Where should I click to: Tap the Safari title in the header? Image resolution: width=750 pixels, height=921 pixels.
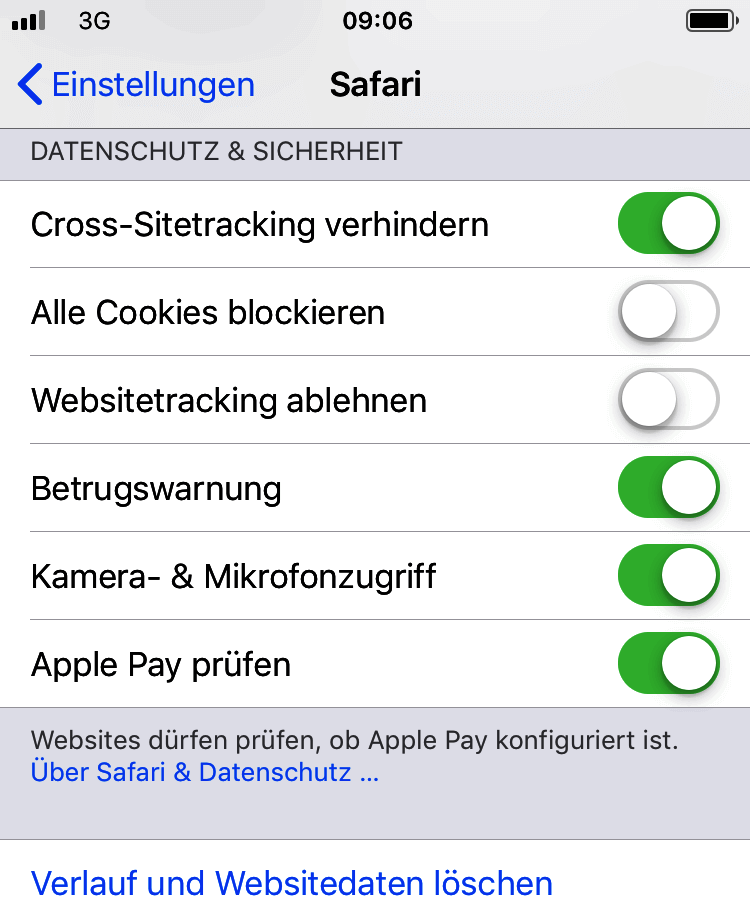point(375,85)
